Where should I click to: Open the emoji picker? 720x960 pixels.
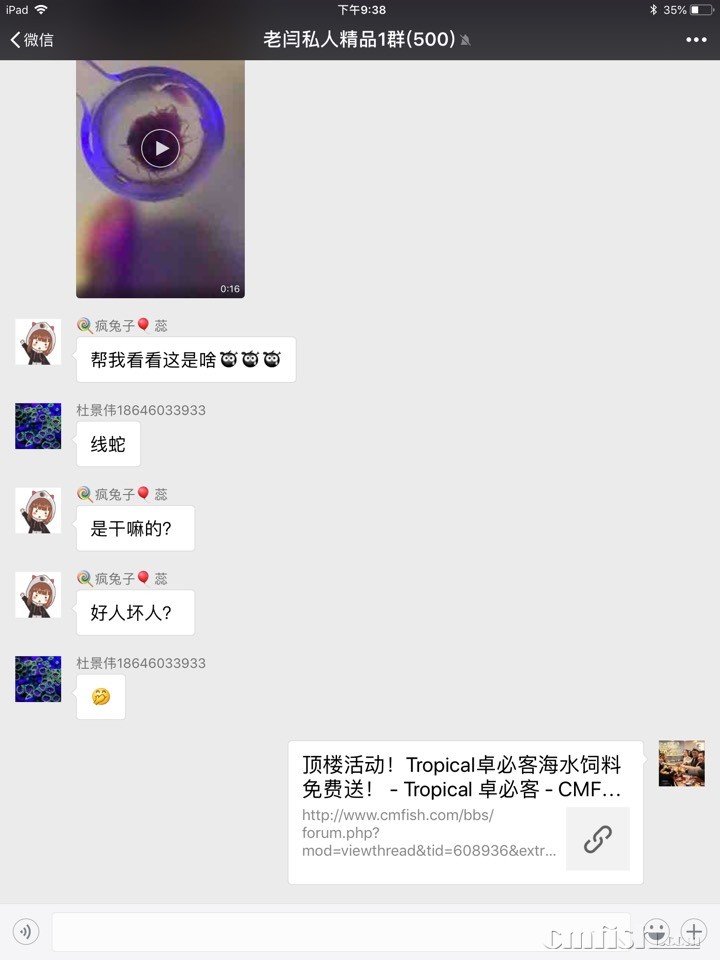point(656,932)
